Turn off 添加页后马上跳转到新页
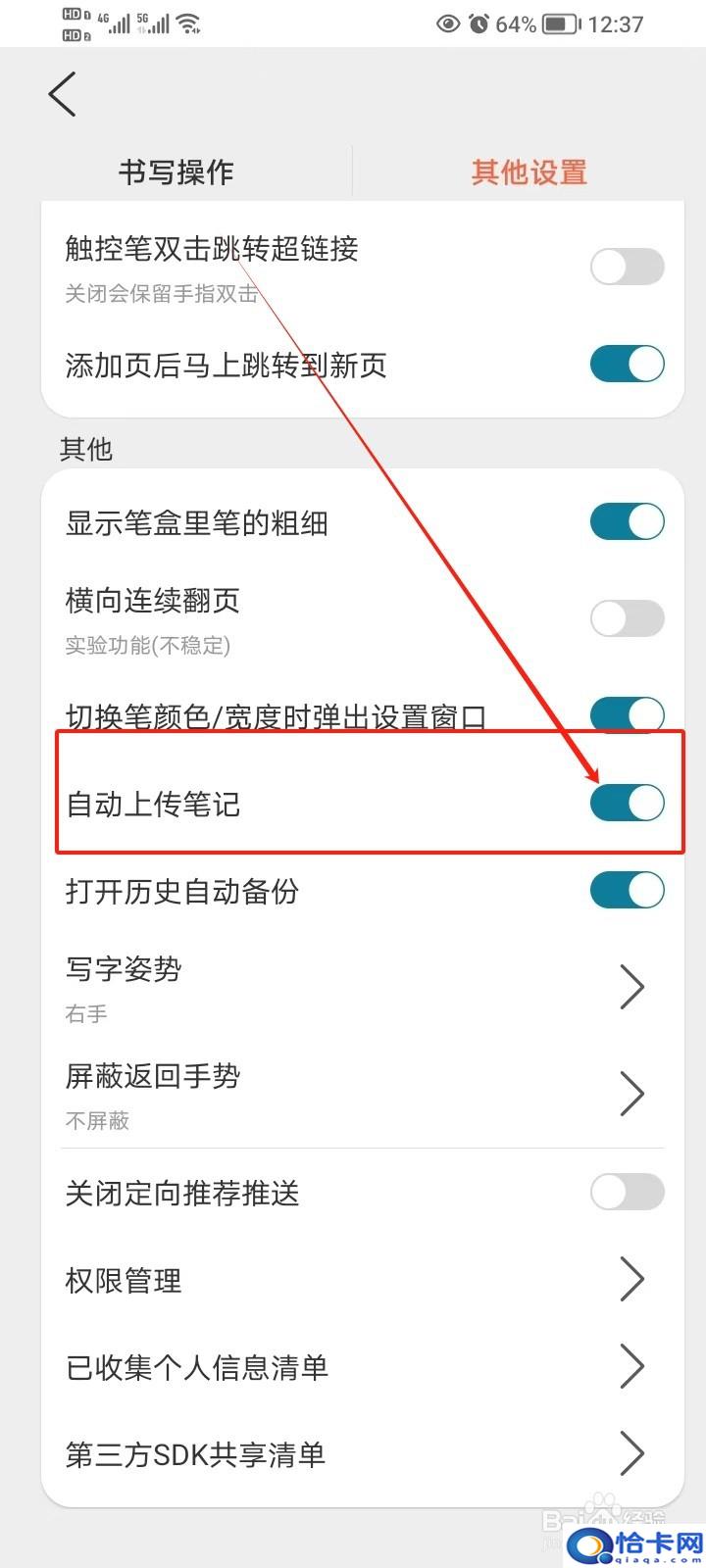 pyautogui.click(x=628, y=364)
